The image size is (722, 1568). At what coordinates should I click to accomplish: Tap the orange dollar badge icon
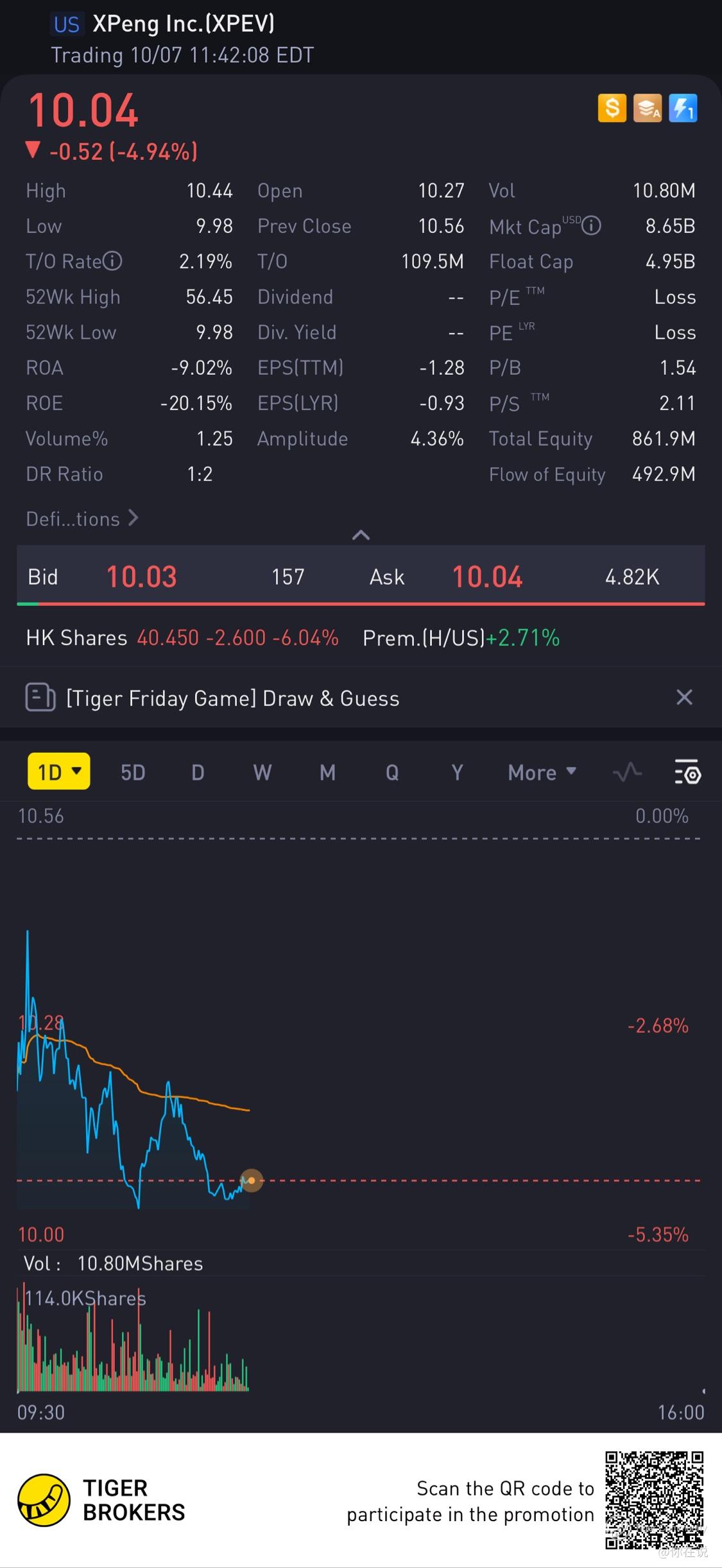(x=612, y=108)
